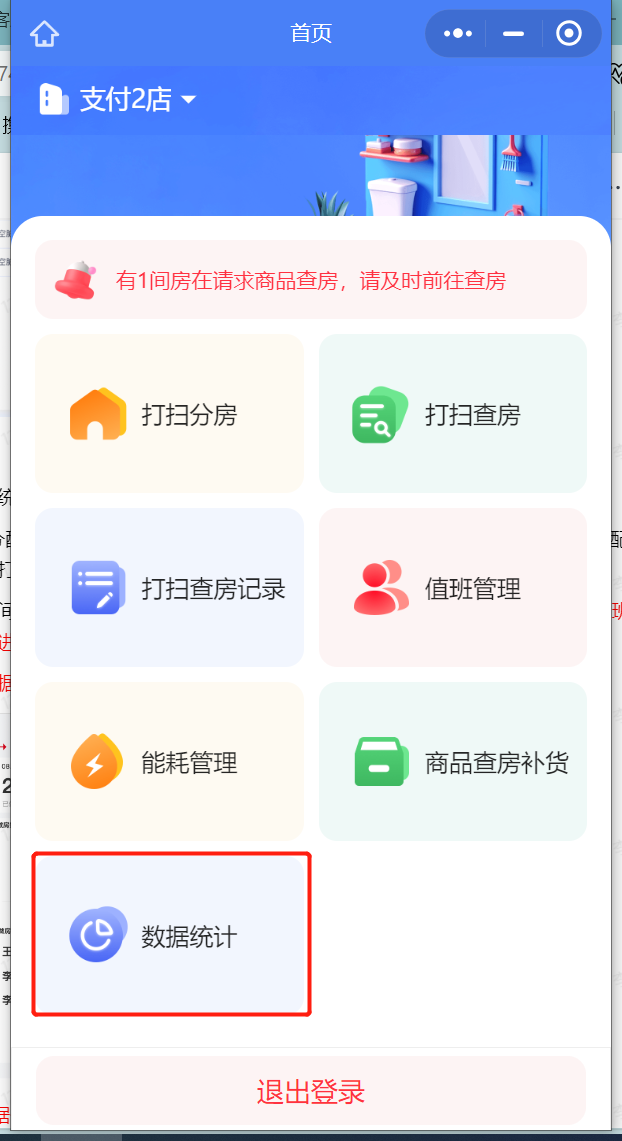
Task: Open the mini program's more options menu
Action: coord(457,34)
